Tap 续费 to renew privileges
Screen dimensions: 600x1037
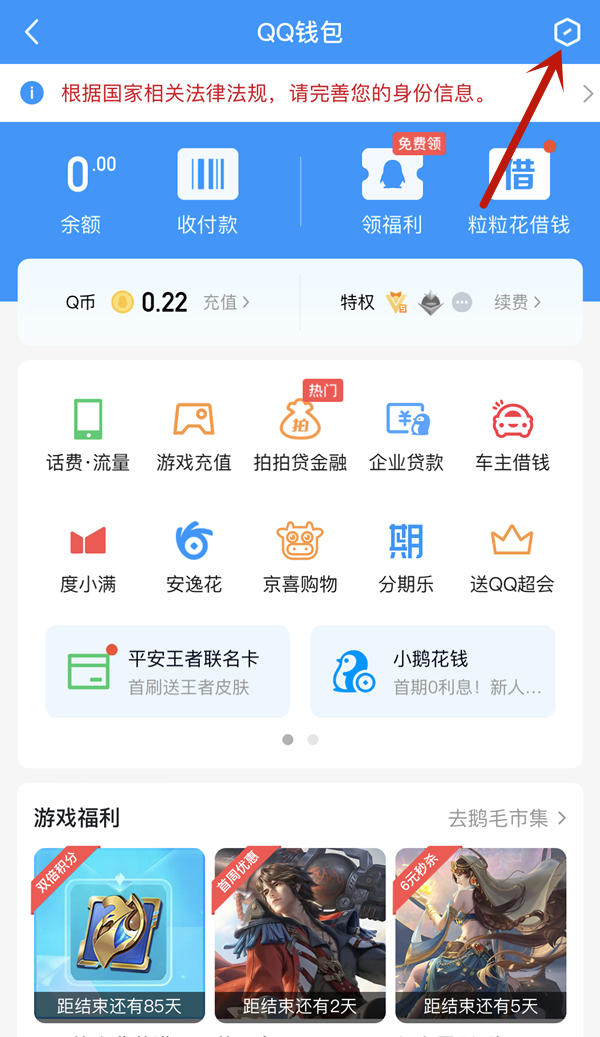(517, 302)
